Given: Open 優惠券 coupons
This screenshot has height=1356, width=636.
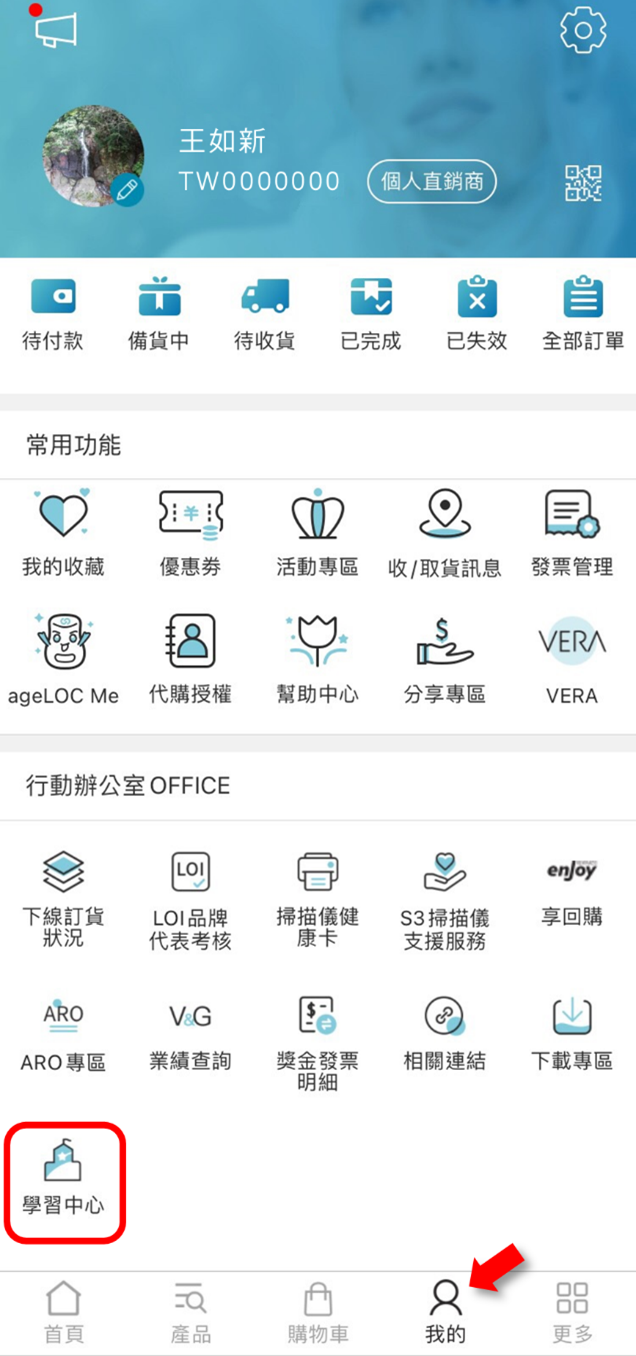Looking at the screenshot, I should tap(190, 533).
